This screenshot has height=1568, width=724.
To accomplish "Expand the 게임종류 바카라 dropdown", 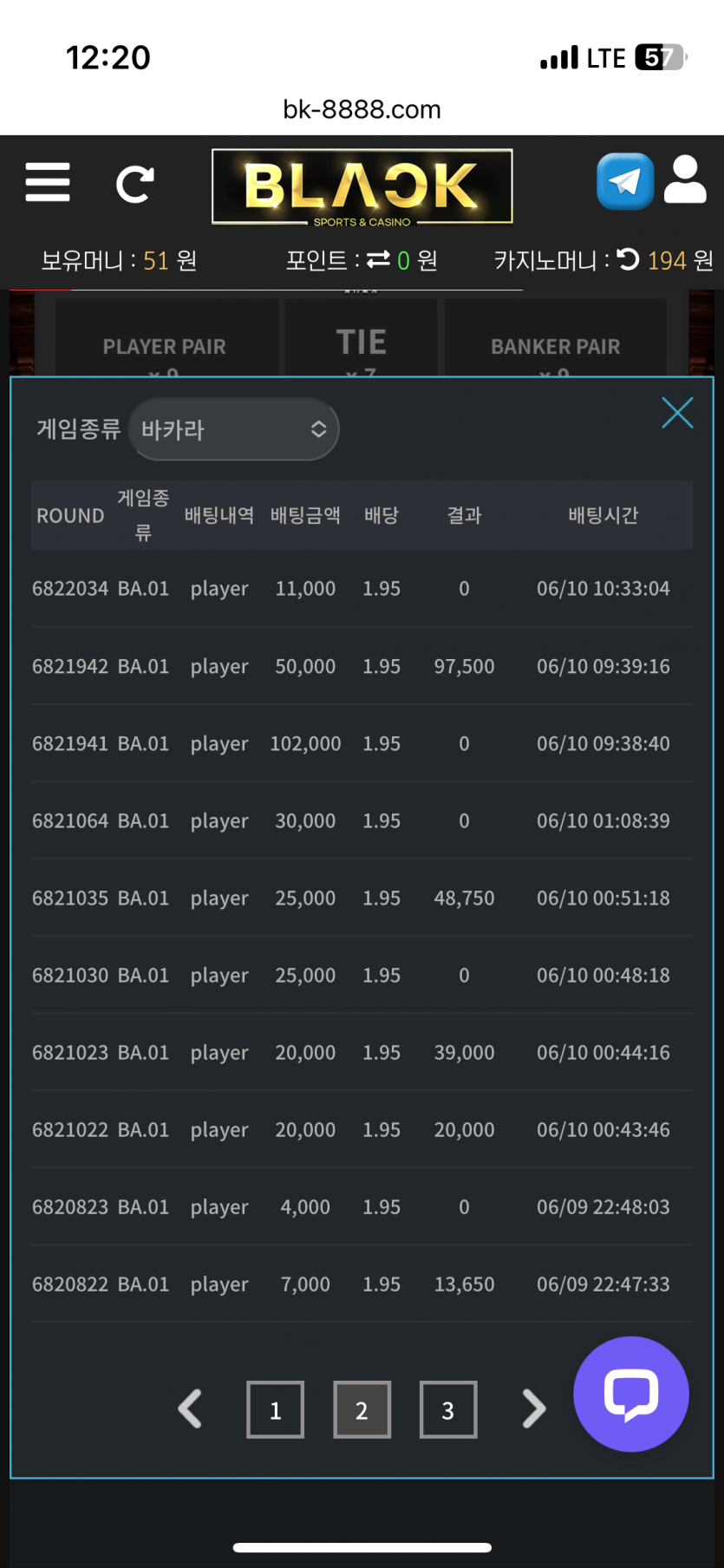I will coord(233,429).
